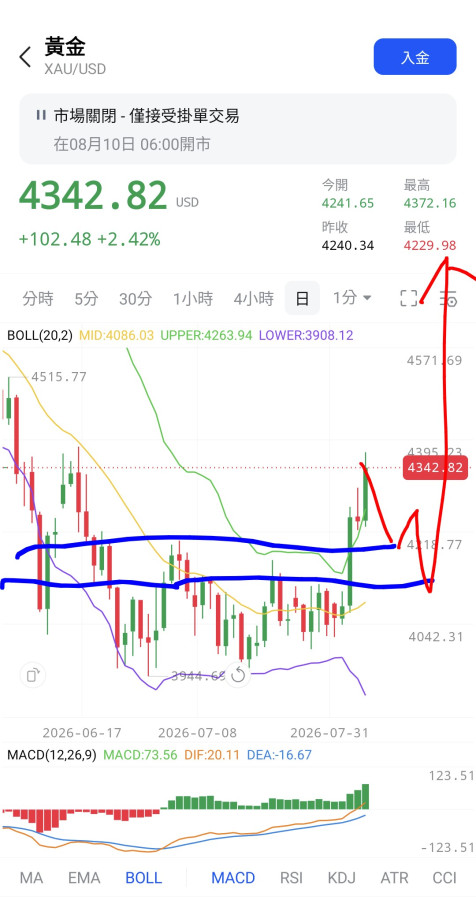Switch to the 4小時 chart
Screen dimensions: 476x900
(254, 298)
